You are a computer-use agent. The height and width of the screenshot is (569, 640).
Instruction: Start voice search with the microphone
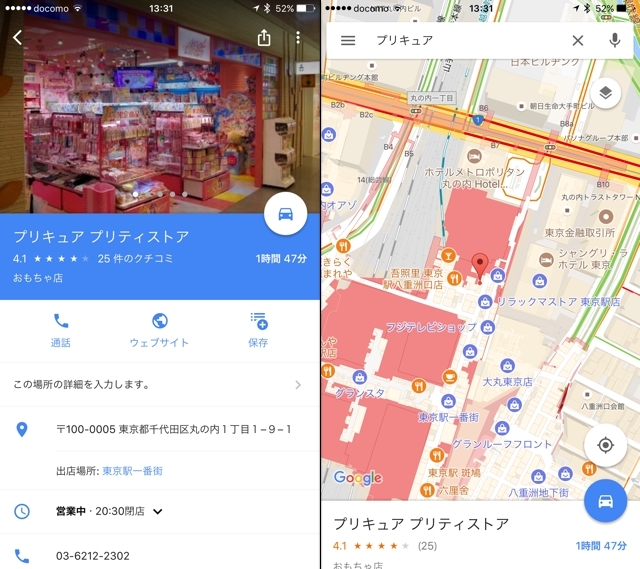click(614, 40)
